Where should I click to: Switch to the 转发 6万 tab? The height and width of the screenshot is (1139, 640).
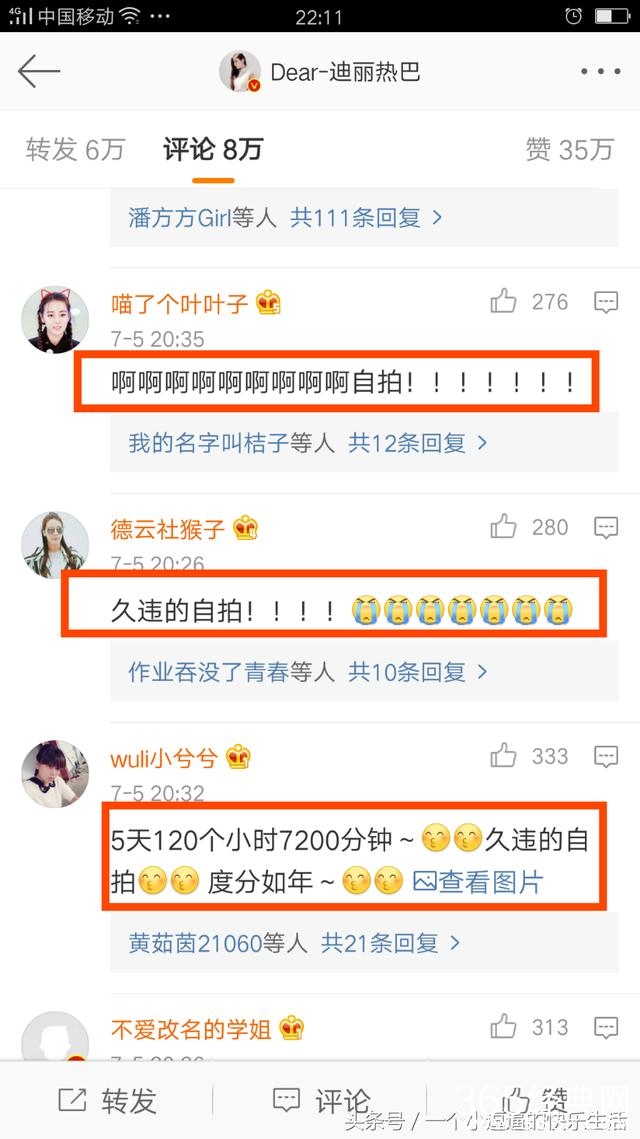pyautogui.click(x=75, y=150)
